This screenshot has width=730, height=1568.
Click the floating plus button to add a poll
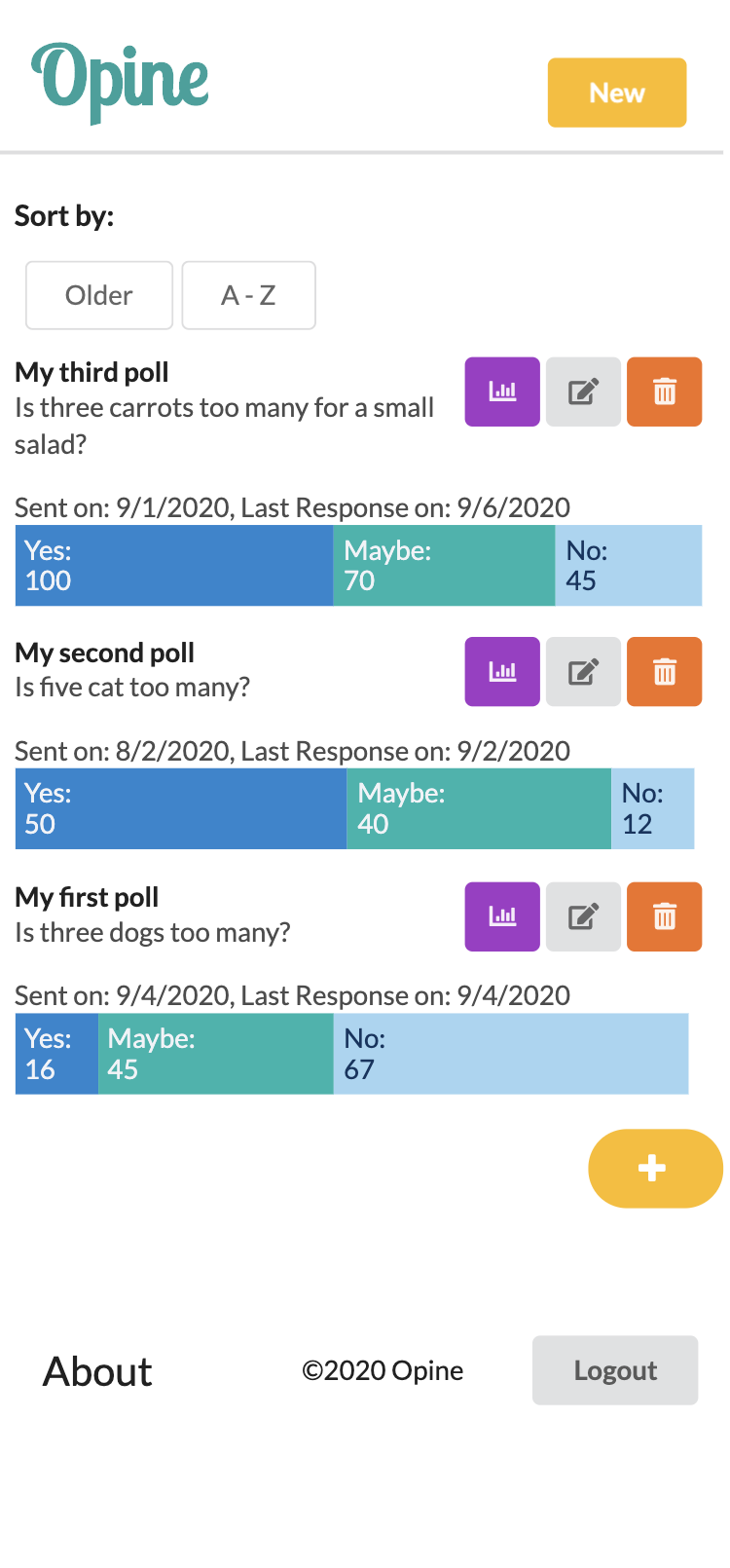pyautogui.click(x=654, y=1169)
